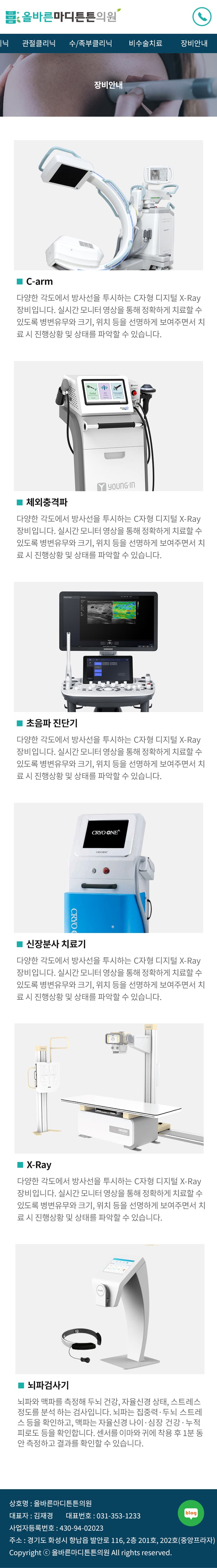Select the 장비안내 tab

194,43
